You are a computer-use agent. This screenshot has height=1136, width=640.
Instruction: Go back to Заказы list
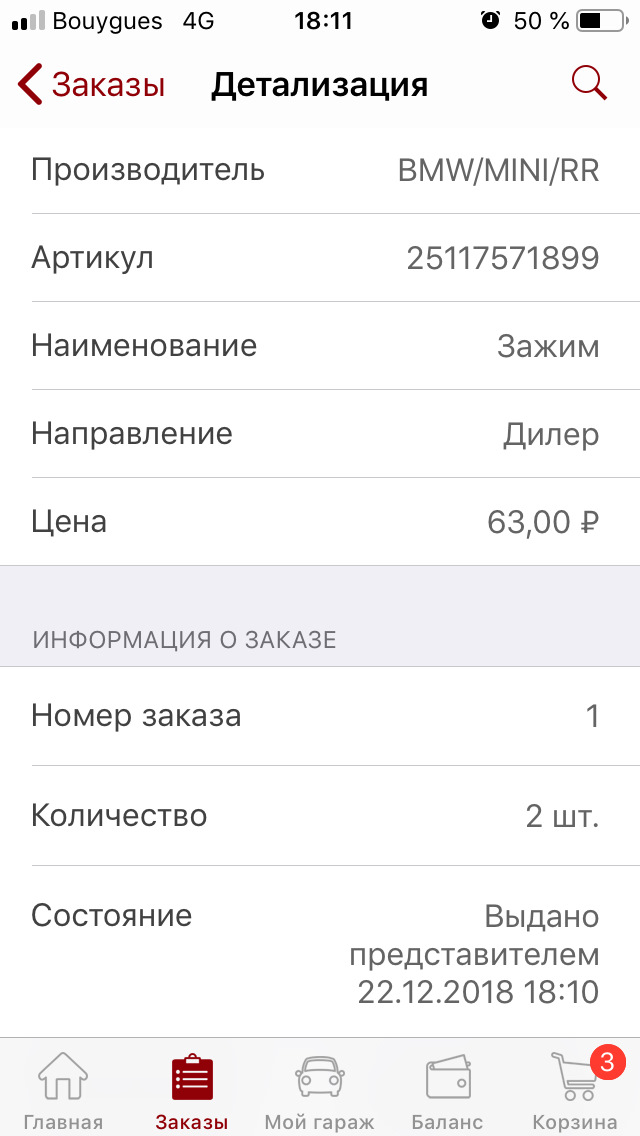coord(91,85)
